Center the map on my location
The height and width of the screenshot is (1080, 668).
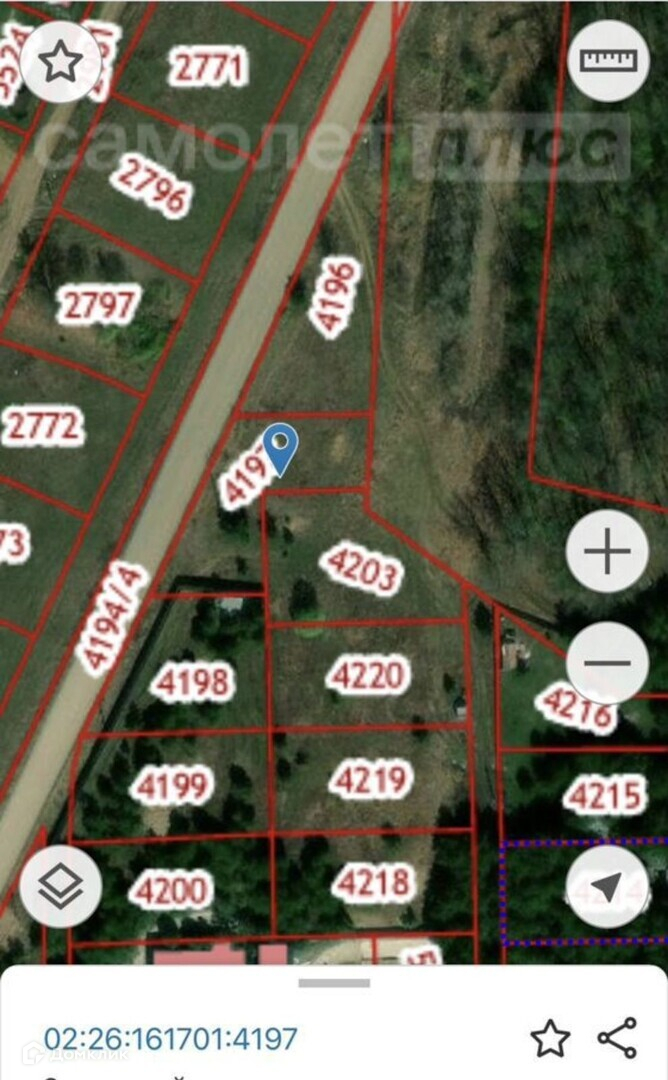click(x=607, y=886)
